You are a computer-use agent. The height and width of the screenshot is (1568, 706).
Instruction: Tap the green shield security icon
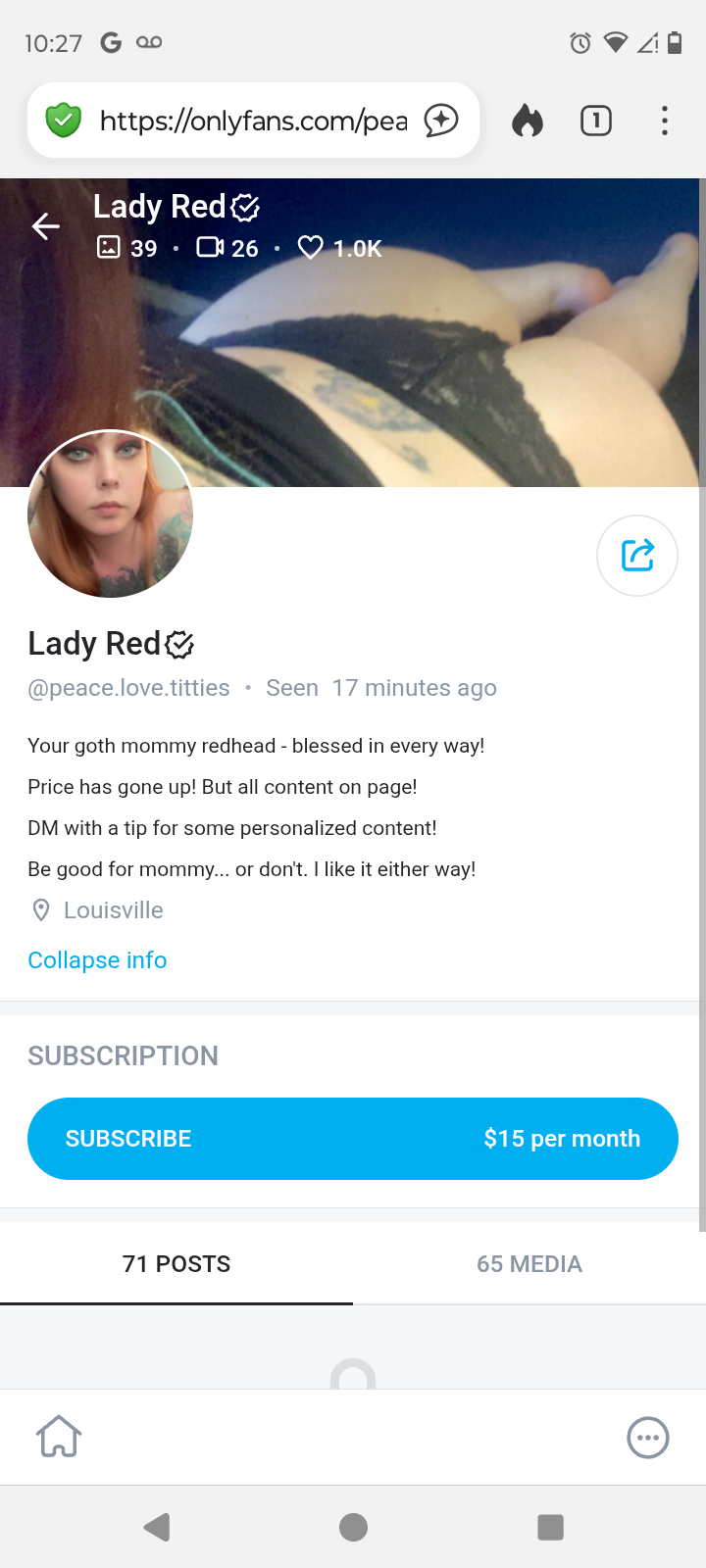tap(64, 121)
